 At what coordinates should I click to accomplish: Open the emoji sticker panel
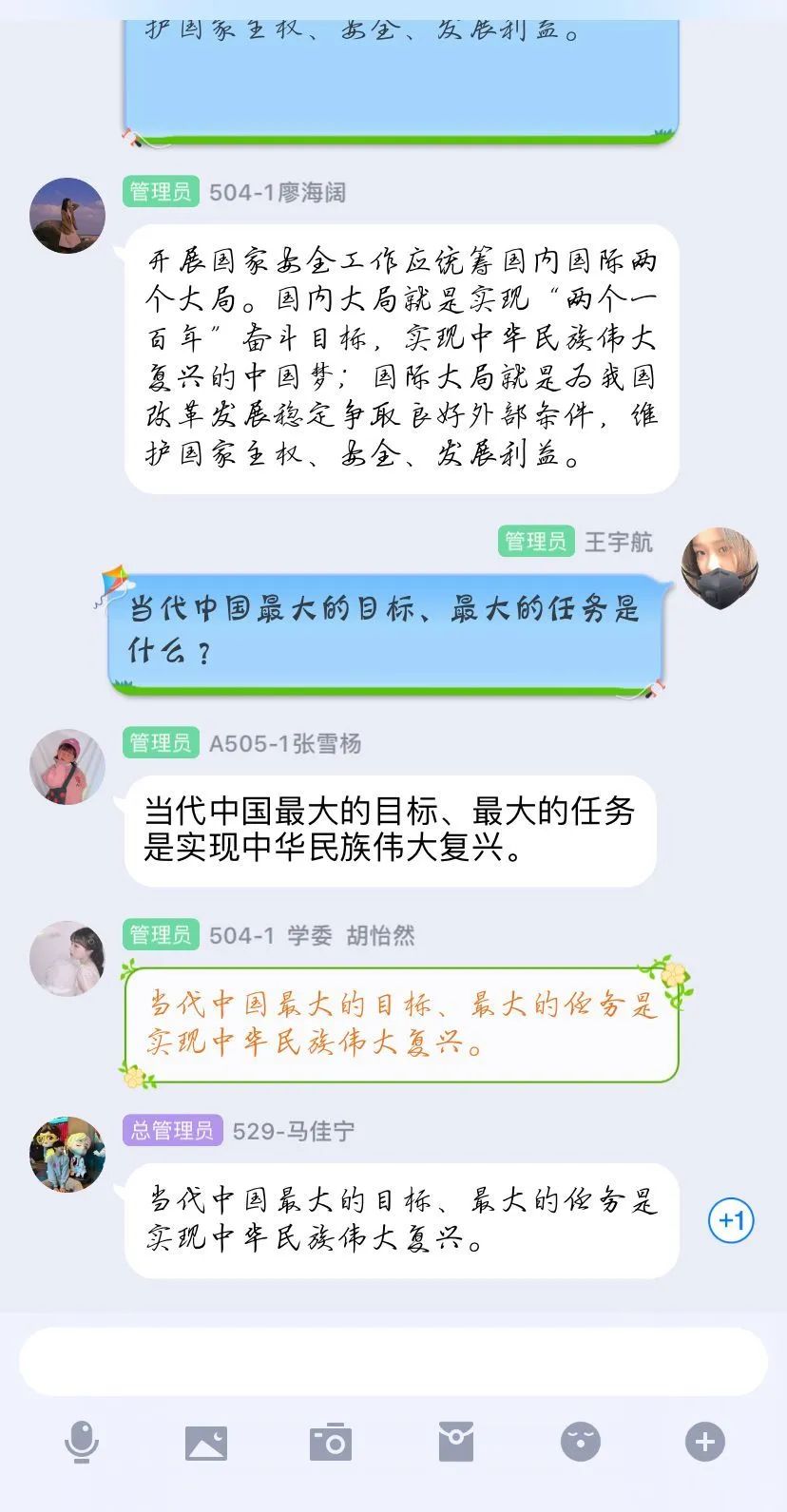[581, 1442]
